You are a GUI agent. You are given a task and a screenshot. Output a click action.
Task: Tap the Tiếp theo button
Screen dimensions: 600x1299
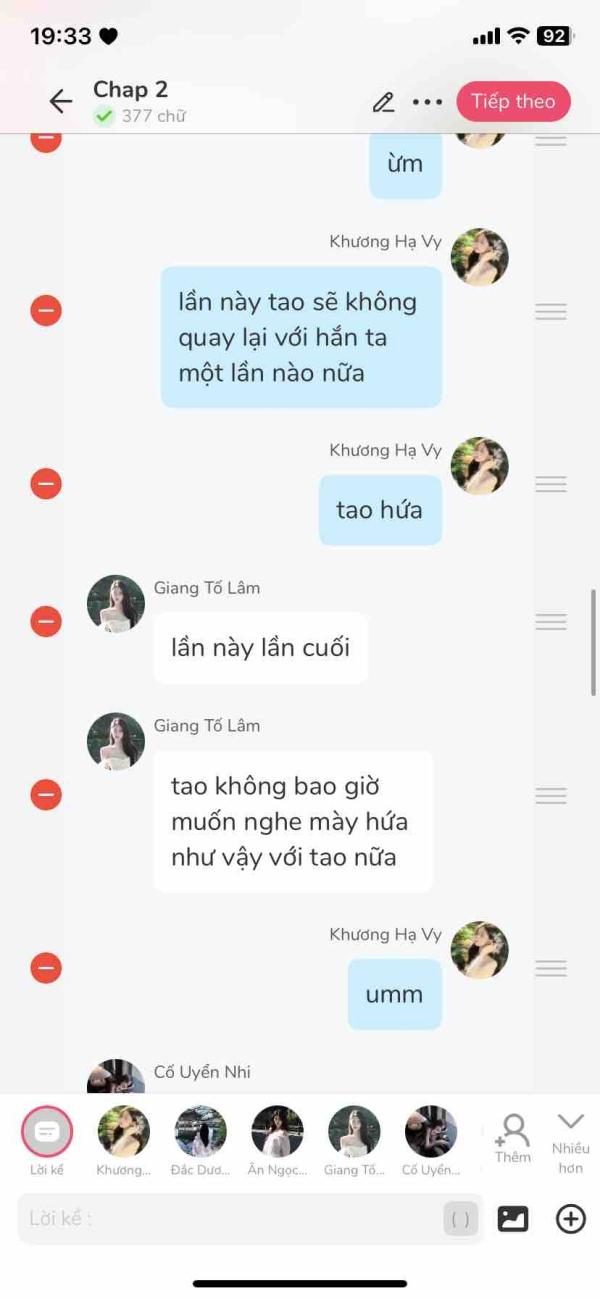pyautogui.click(x=513, y=101)
